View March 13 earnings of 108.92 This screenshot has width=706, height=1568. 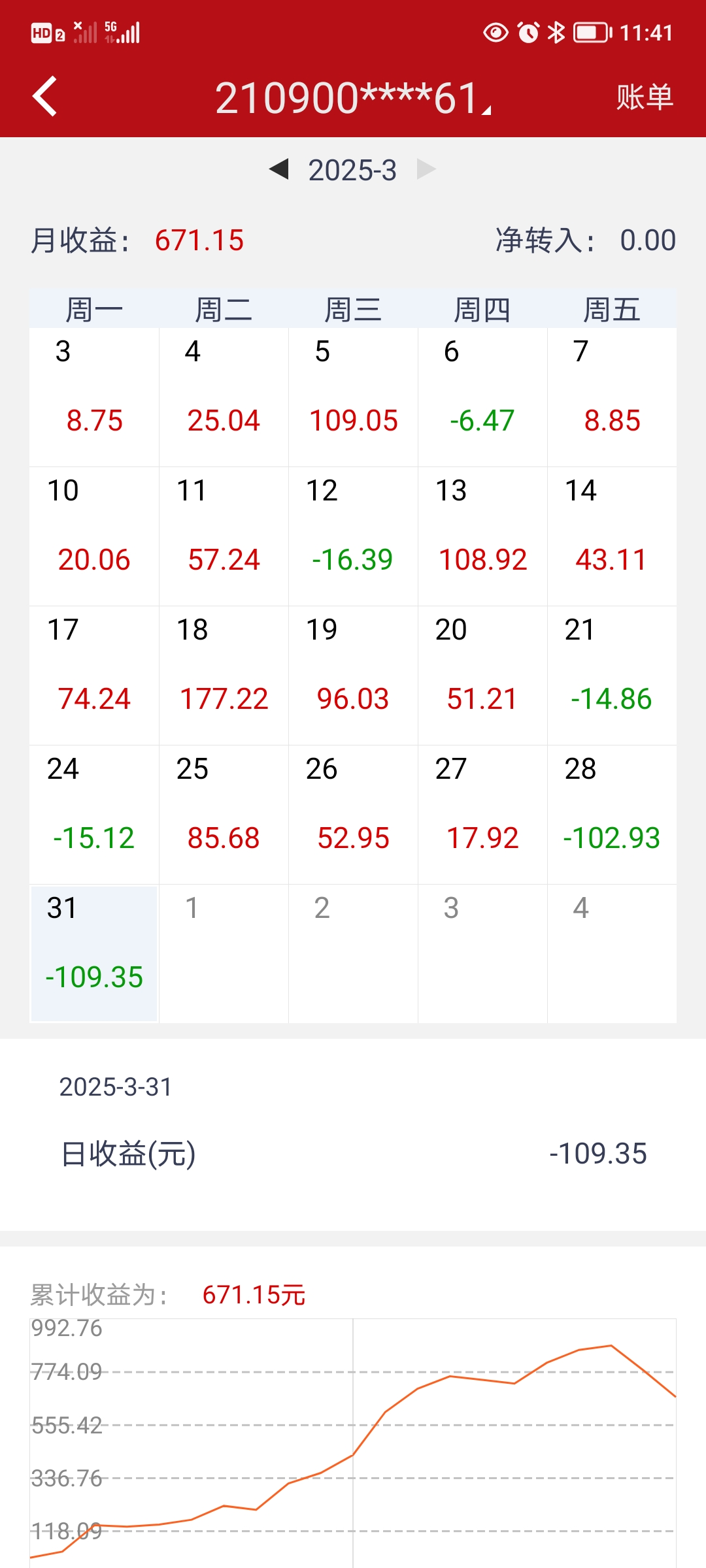(482, 536)
